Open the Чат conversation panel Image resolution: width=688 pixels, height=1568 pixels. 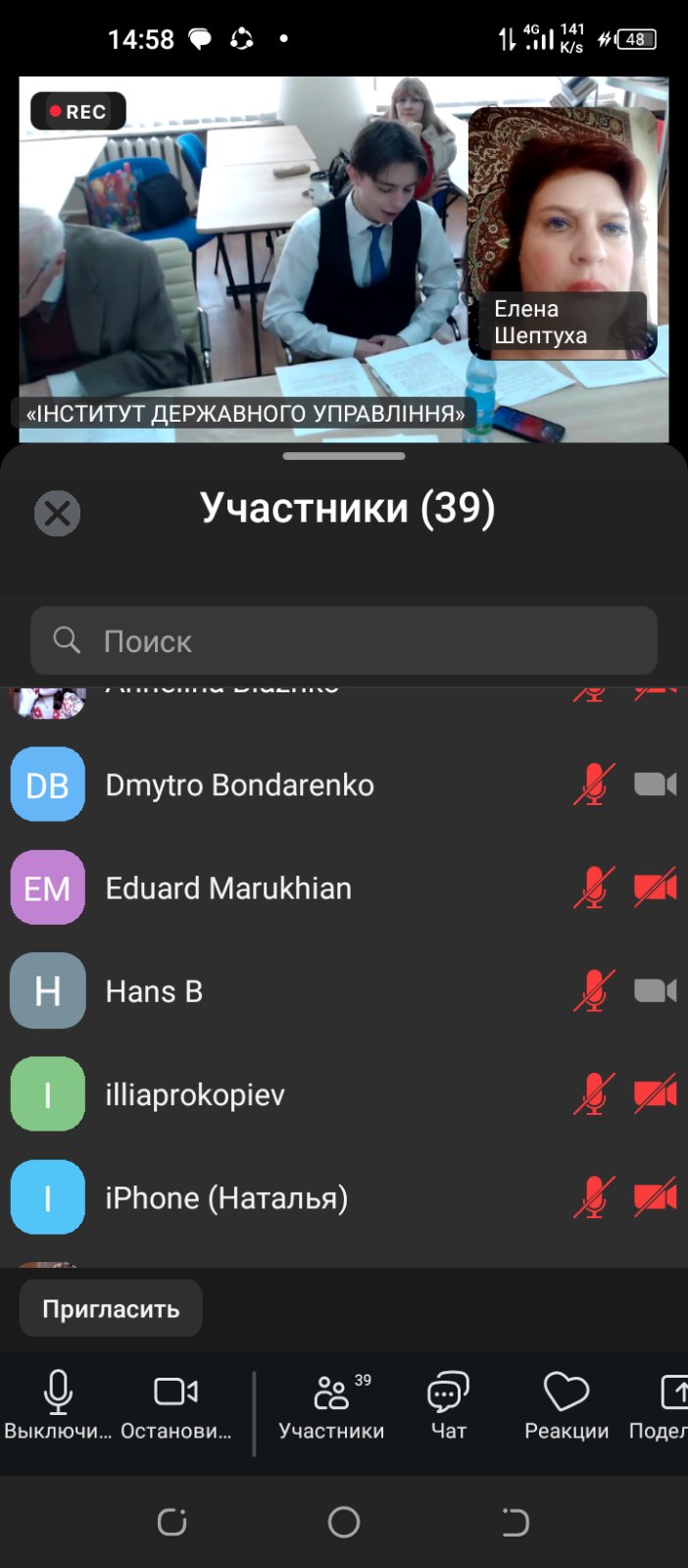coord(448,1405)
